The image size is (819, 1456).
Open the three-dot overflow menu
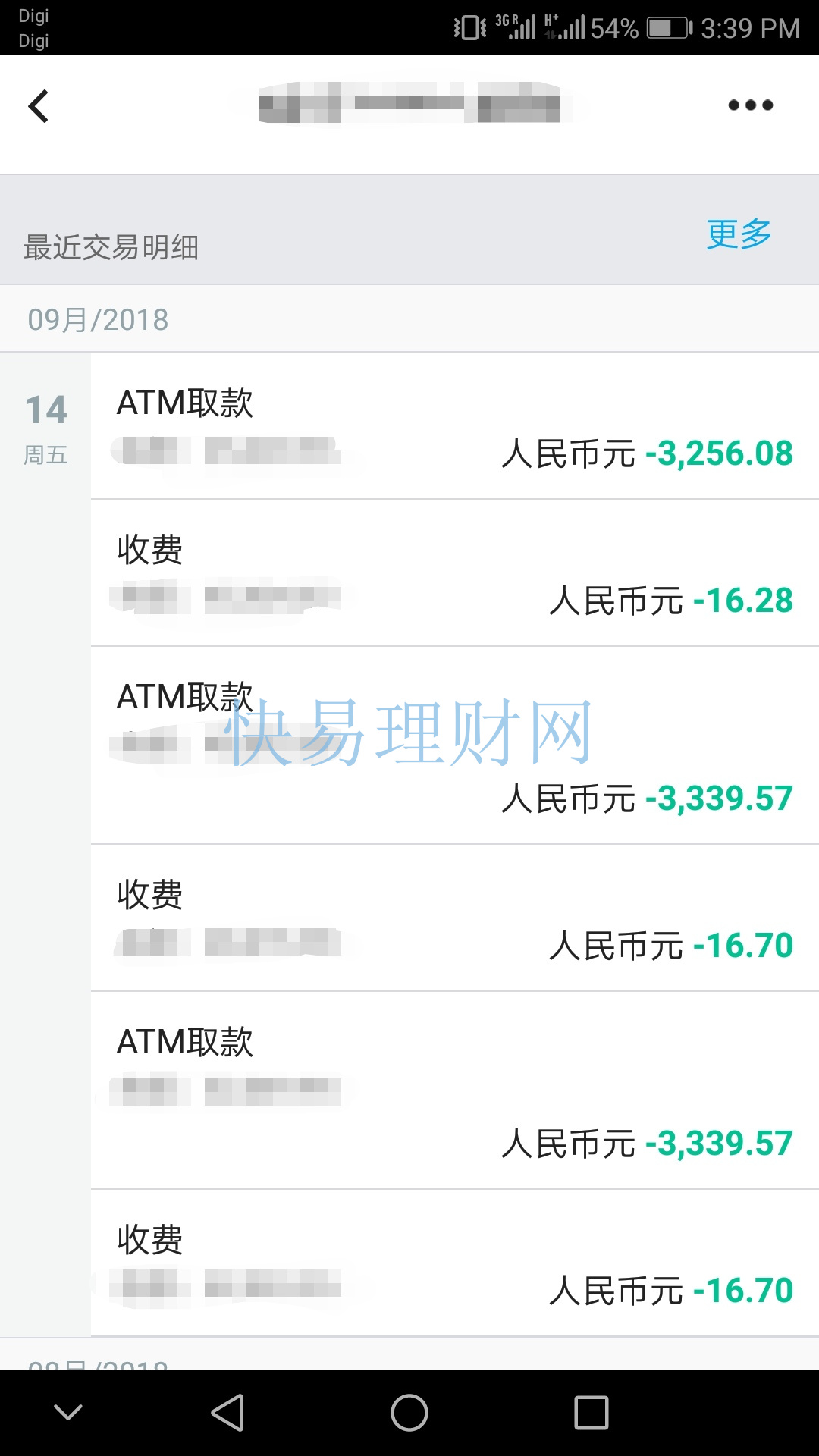[x=750, y=105]
